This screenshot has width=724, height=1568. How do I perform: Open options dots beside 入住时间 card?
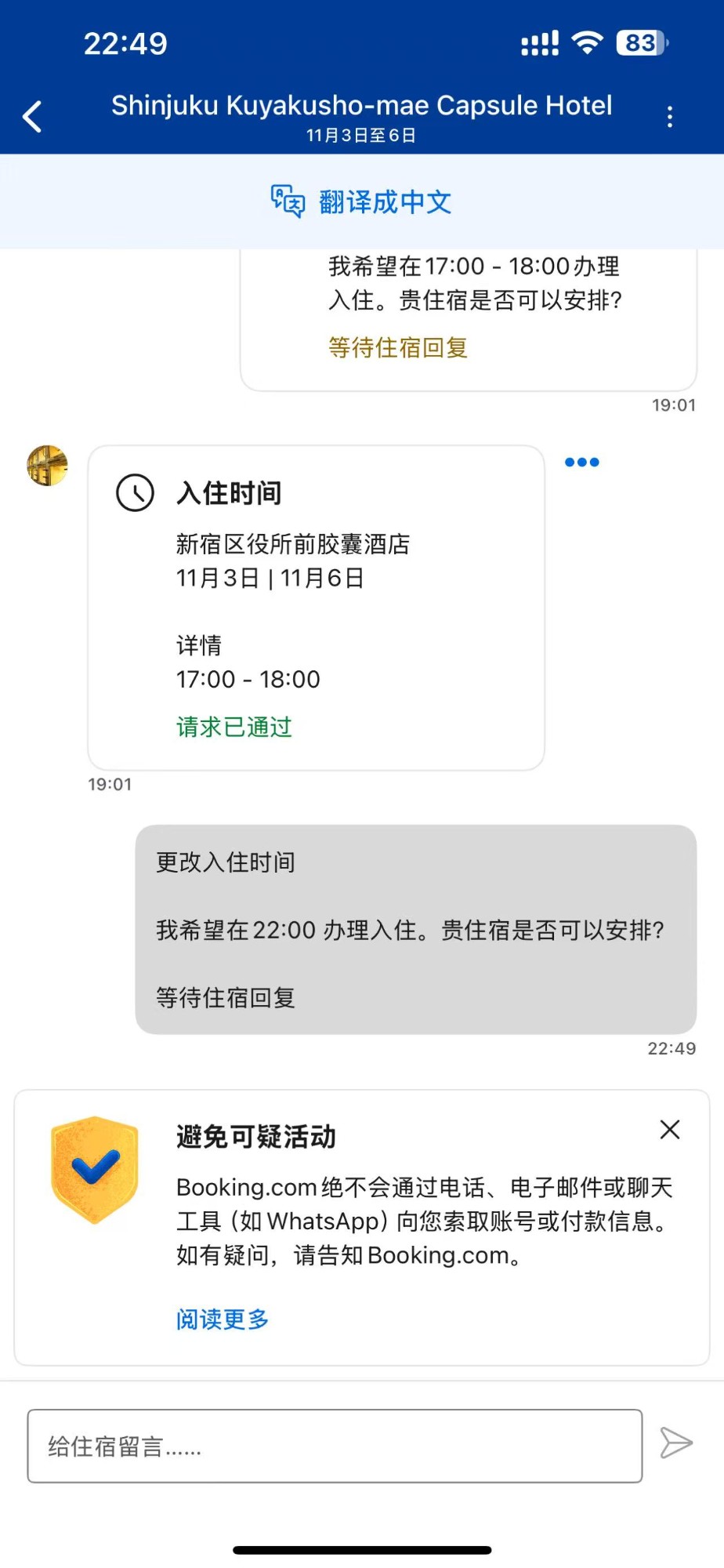(x=582, y=463)
